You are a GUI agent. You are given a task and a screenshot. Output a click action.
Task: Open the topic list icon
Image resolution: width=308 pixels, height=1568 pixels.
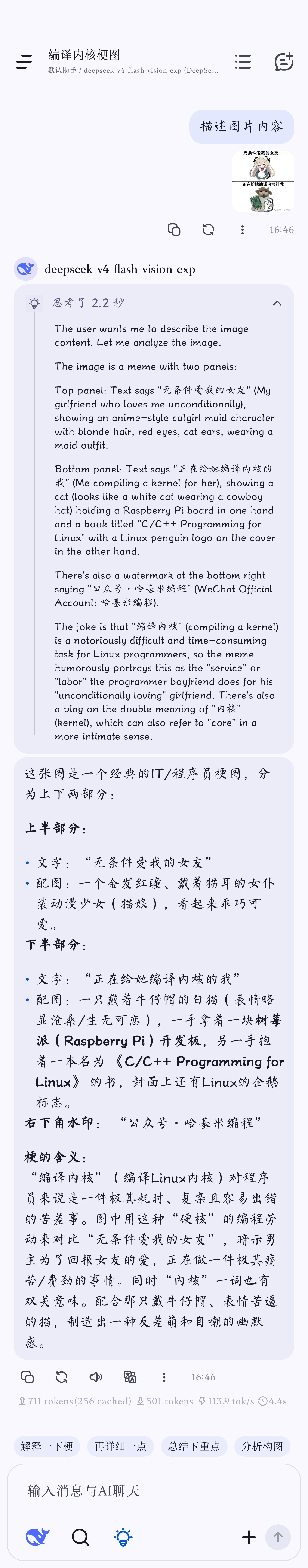(x=243, y=61)
